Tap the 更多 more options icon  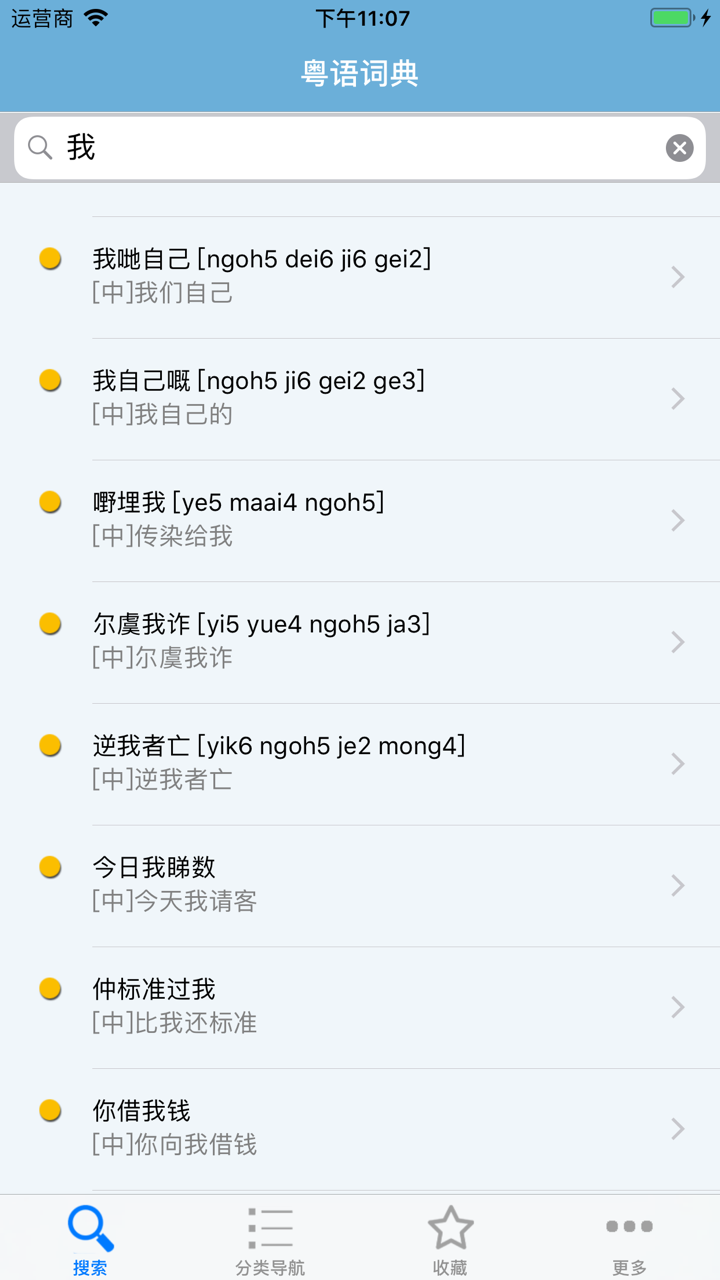point(629,1225)
